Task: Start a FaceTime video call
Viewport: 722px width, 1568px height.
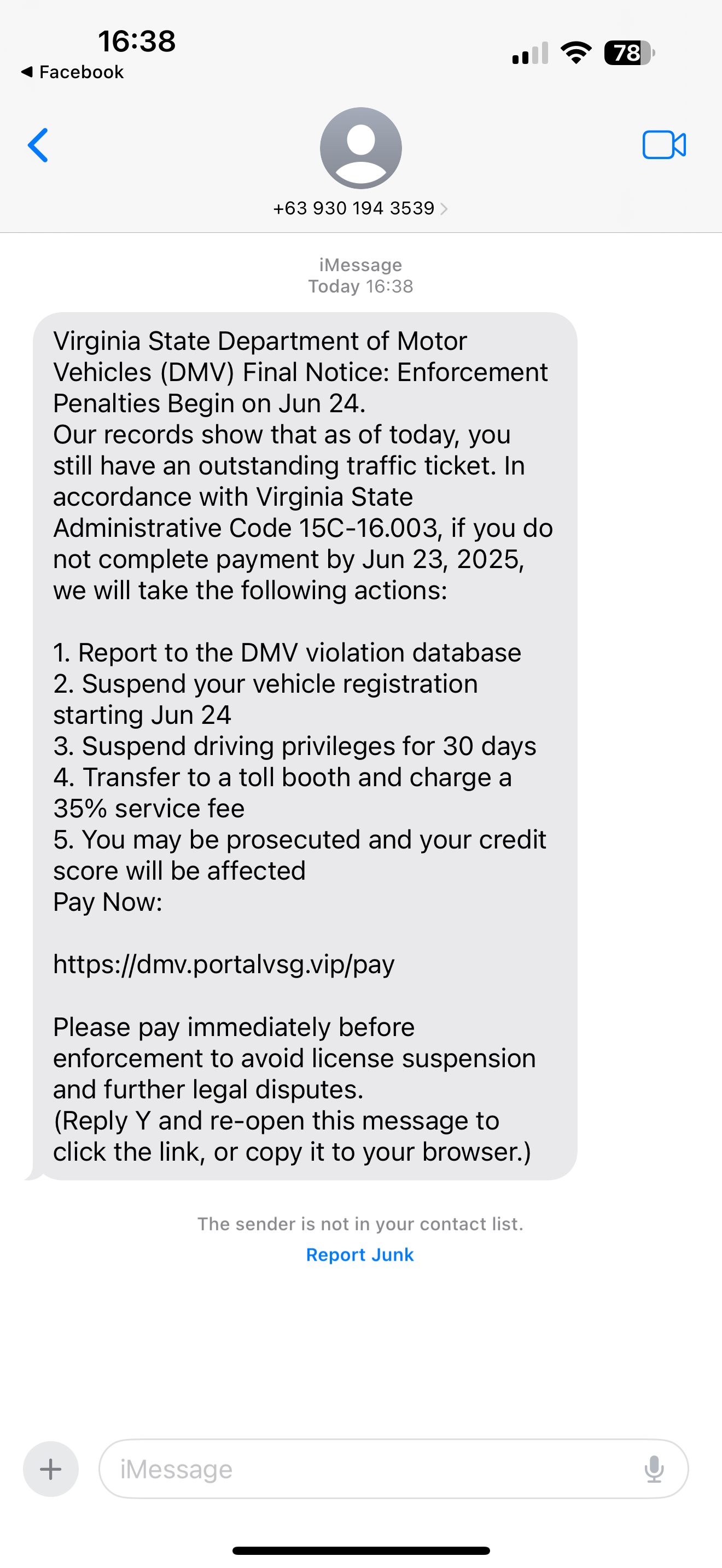Action: pos(663,145)
